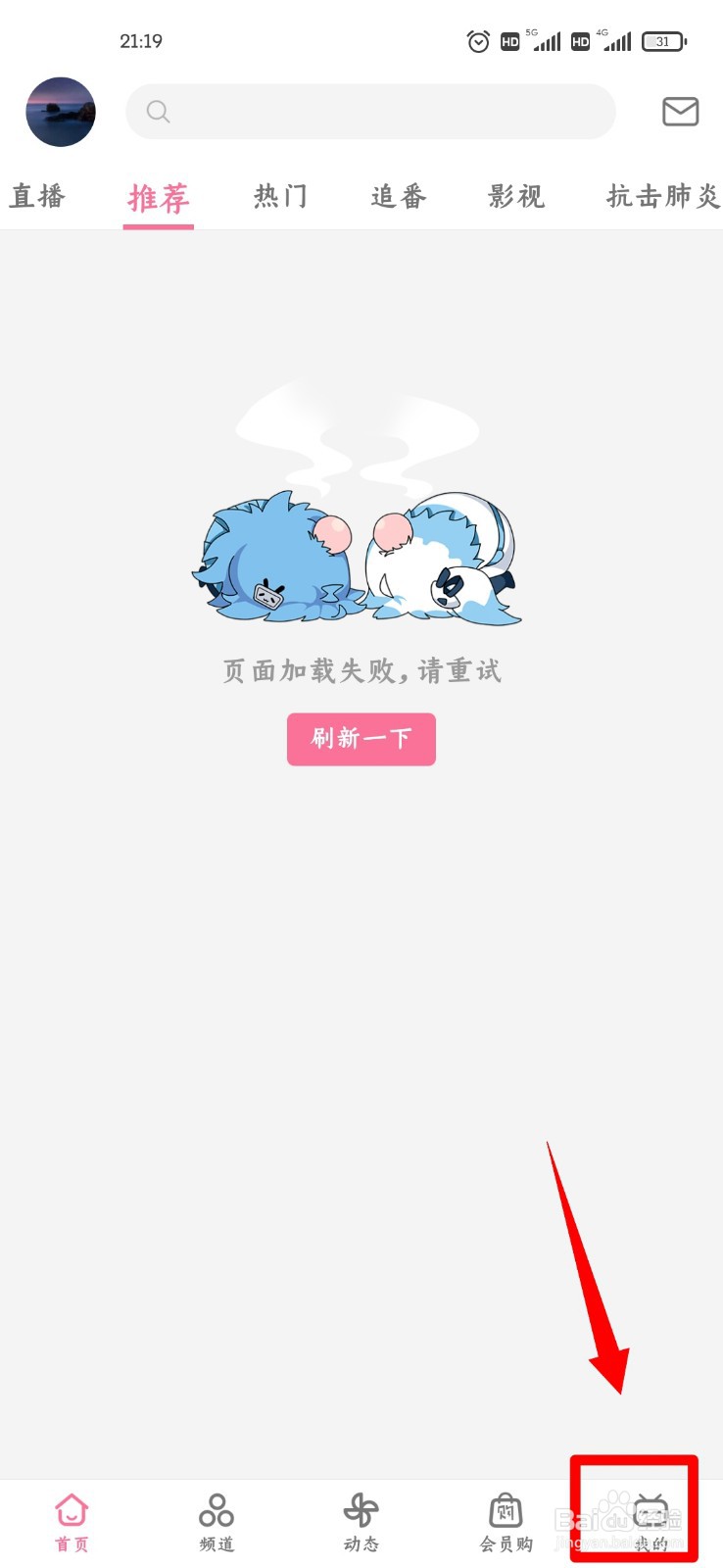Open the 追番 anime tab
The image size is (723, 1568).
(x=397, y=196)
